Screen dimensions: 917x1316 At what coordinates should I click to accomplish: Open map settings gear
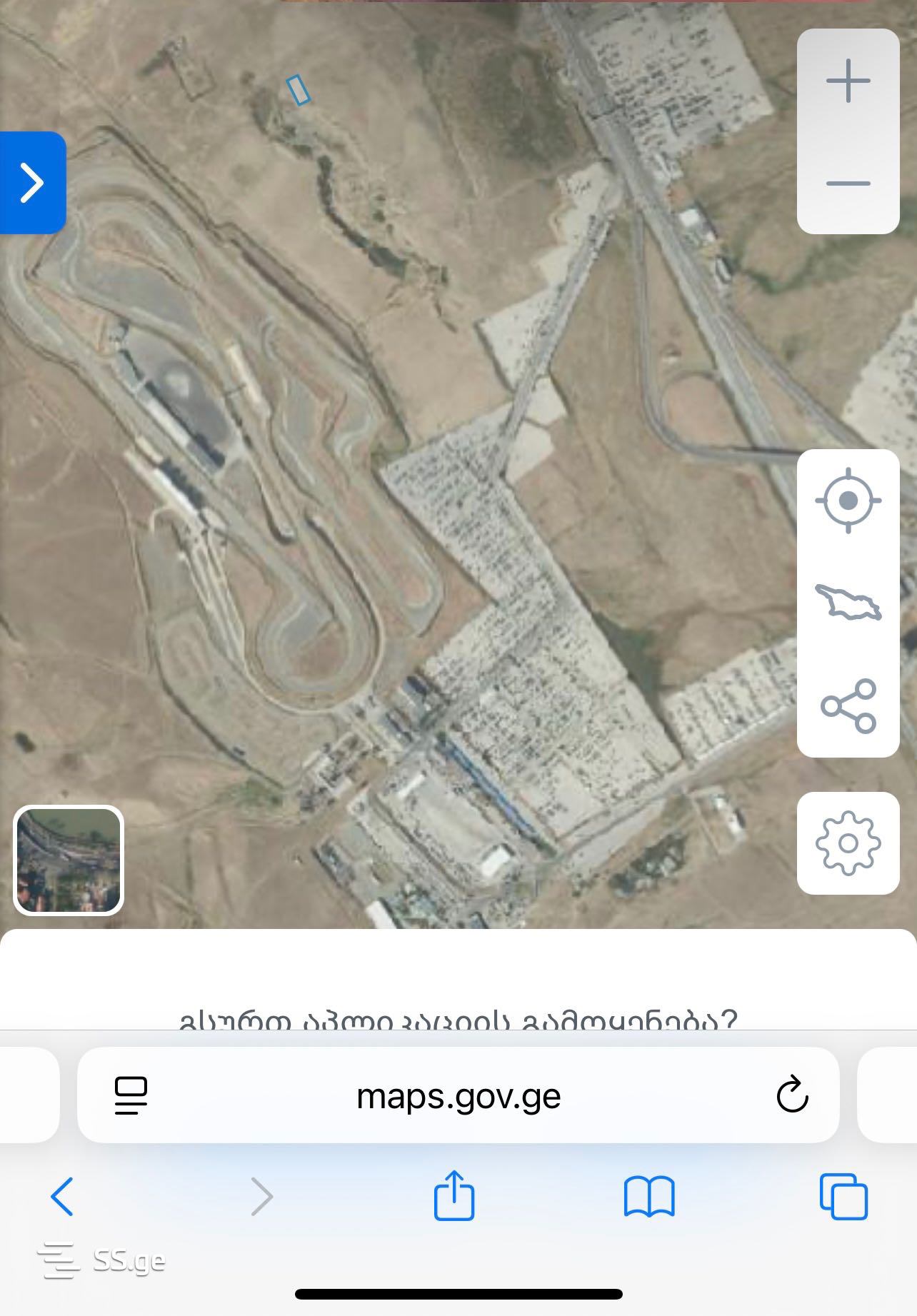point(848,843)
